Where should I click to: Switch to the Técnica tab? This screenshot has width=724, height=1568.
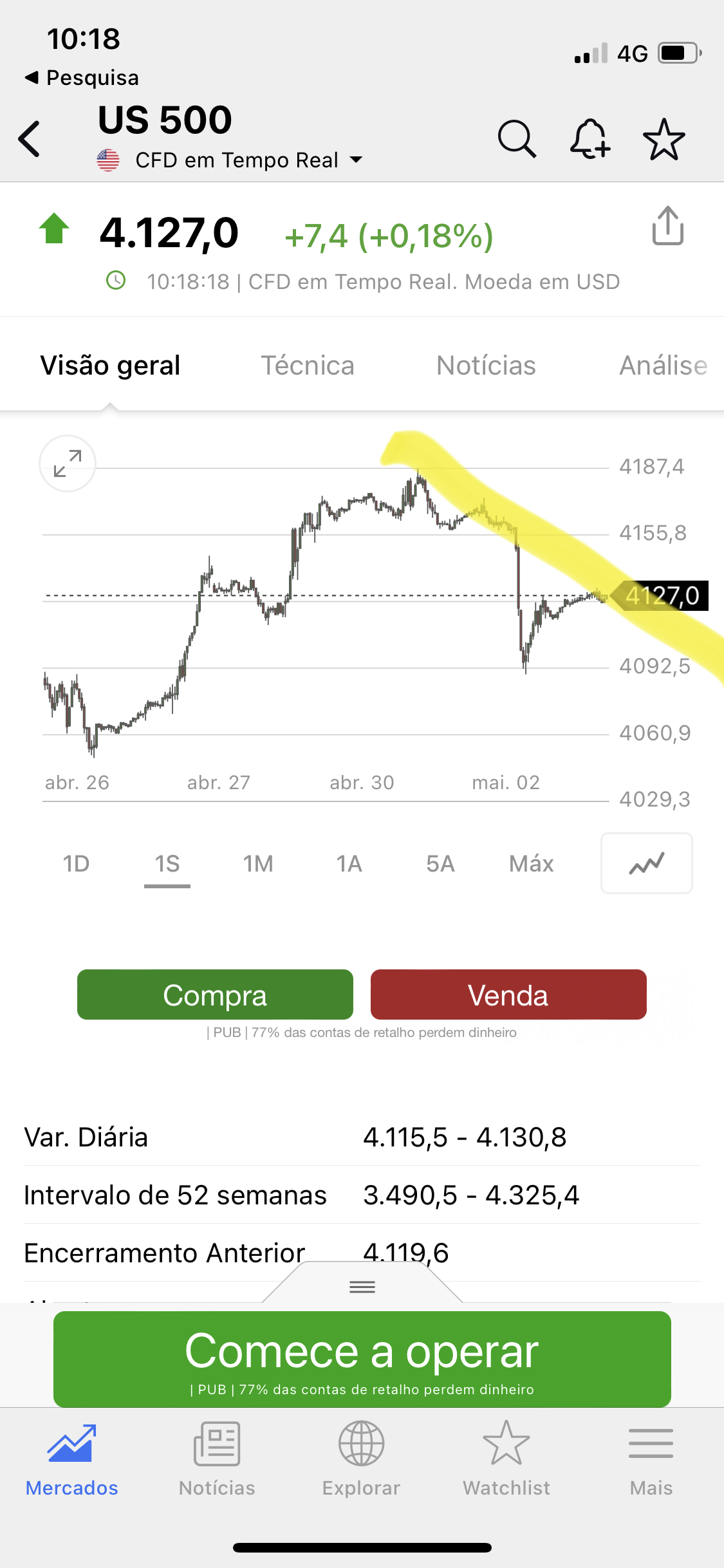point(307,366)
